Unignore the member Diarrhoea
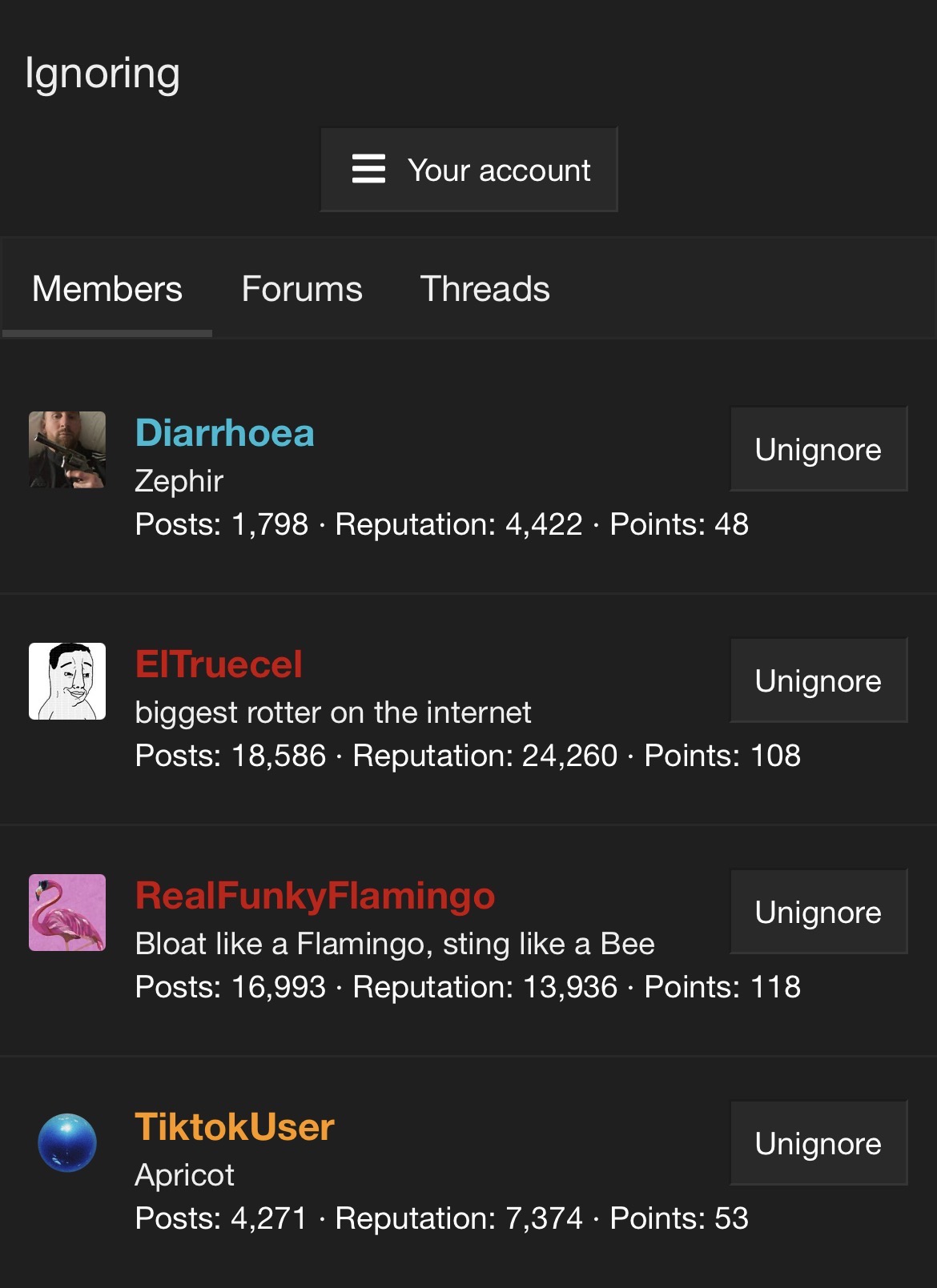 [818, 449]
